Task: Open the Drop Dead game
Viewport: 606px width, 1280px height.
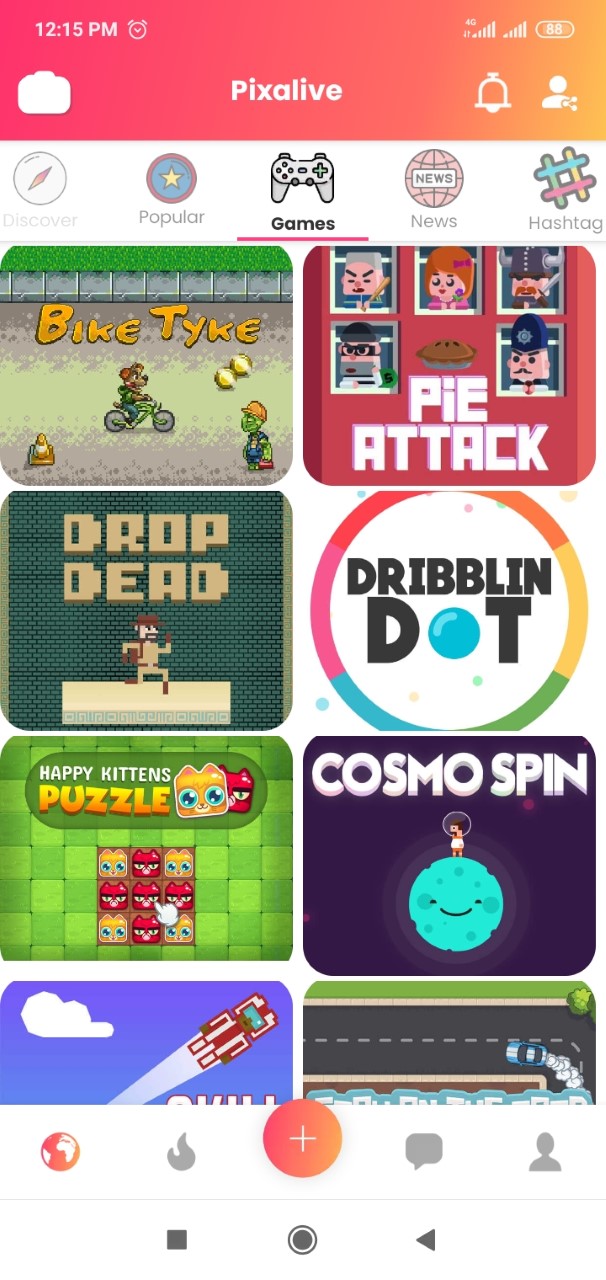Action: [146, 610]
